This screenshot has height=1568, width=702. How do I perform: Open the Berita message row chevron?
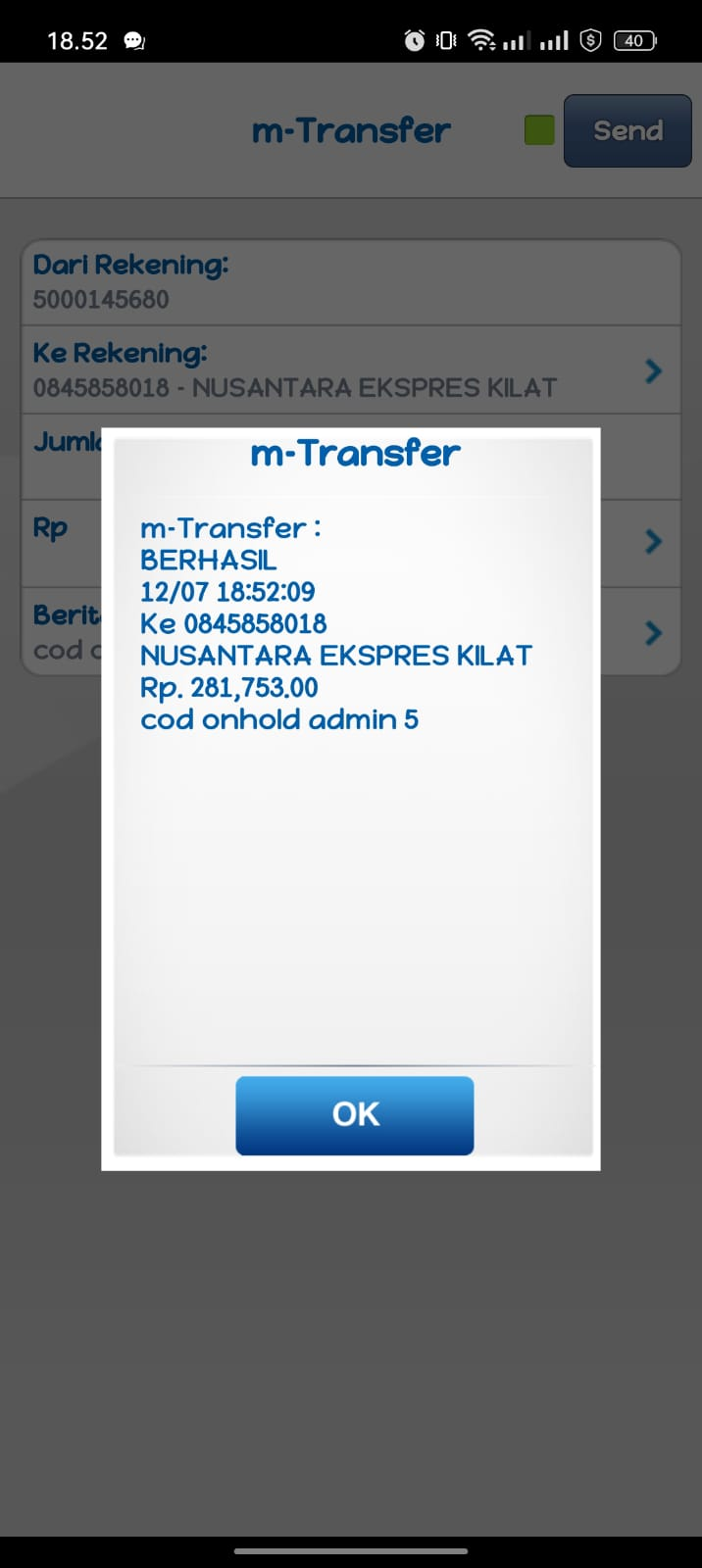[653, 633]
